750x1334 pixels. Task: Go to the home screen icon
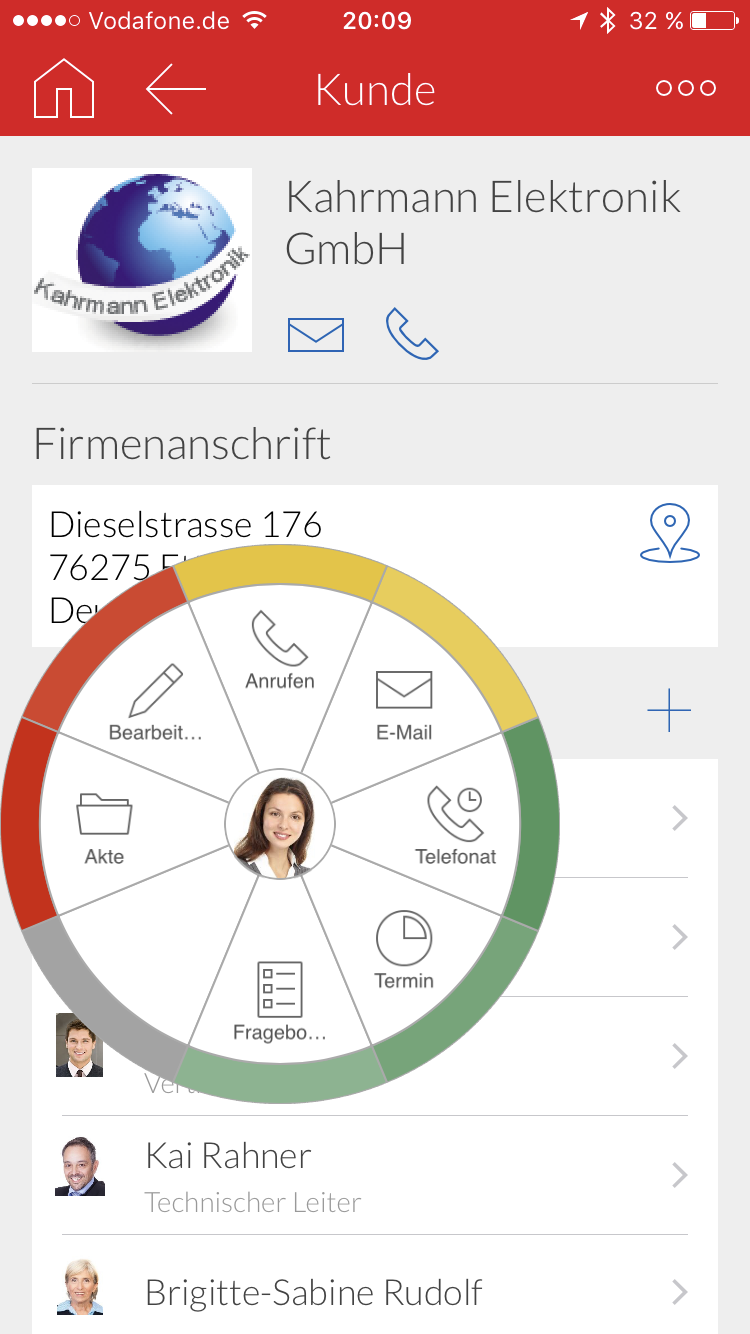click(64, 90)
